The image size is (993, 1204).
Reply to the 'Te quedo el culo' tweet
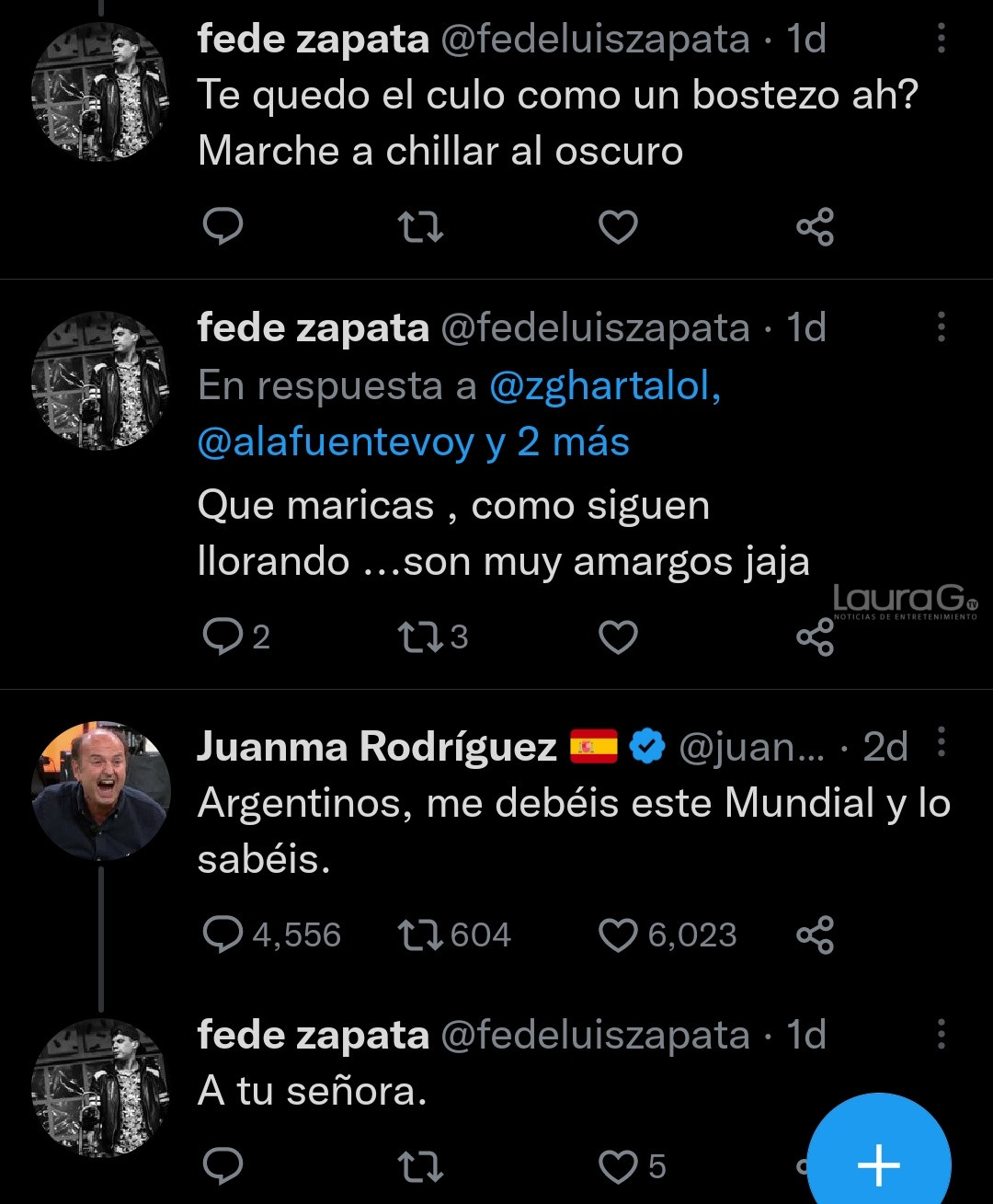[x=223, y=226]
